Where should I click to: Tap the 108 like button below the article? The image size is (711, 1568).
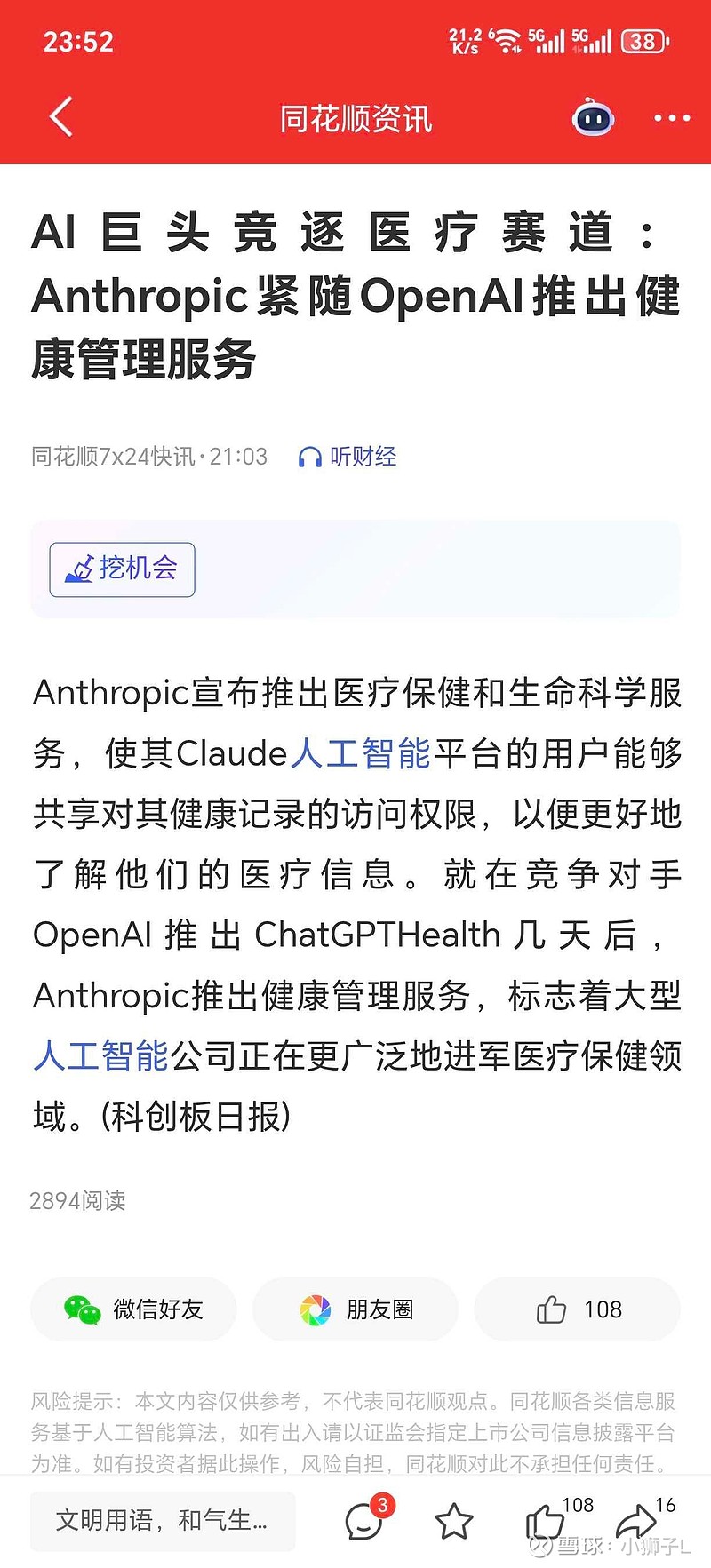(576, 1309)
